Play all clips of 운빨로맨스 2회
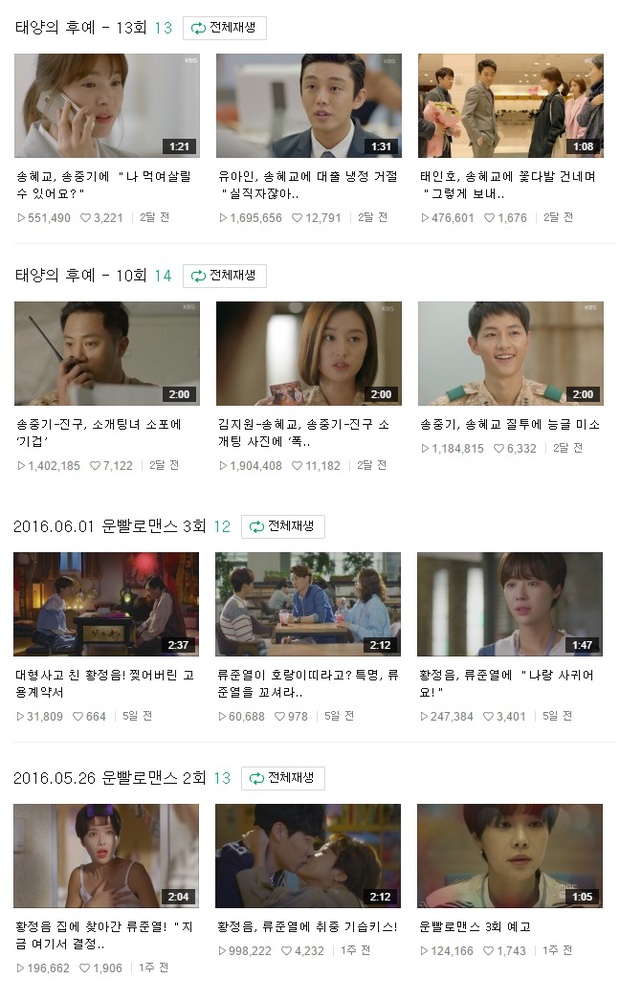The width and height of the screenshot is (620, 1001). (x=282, y=778)
